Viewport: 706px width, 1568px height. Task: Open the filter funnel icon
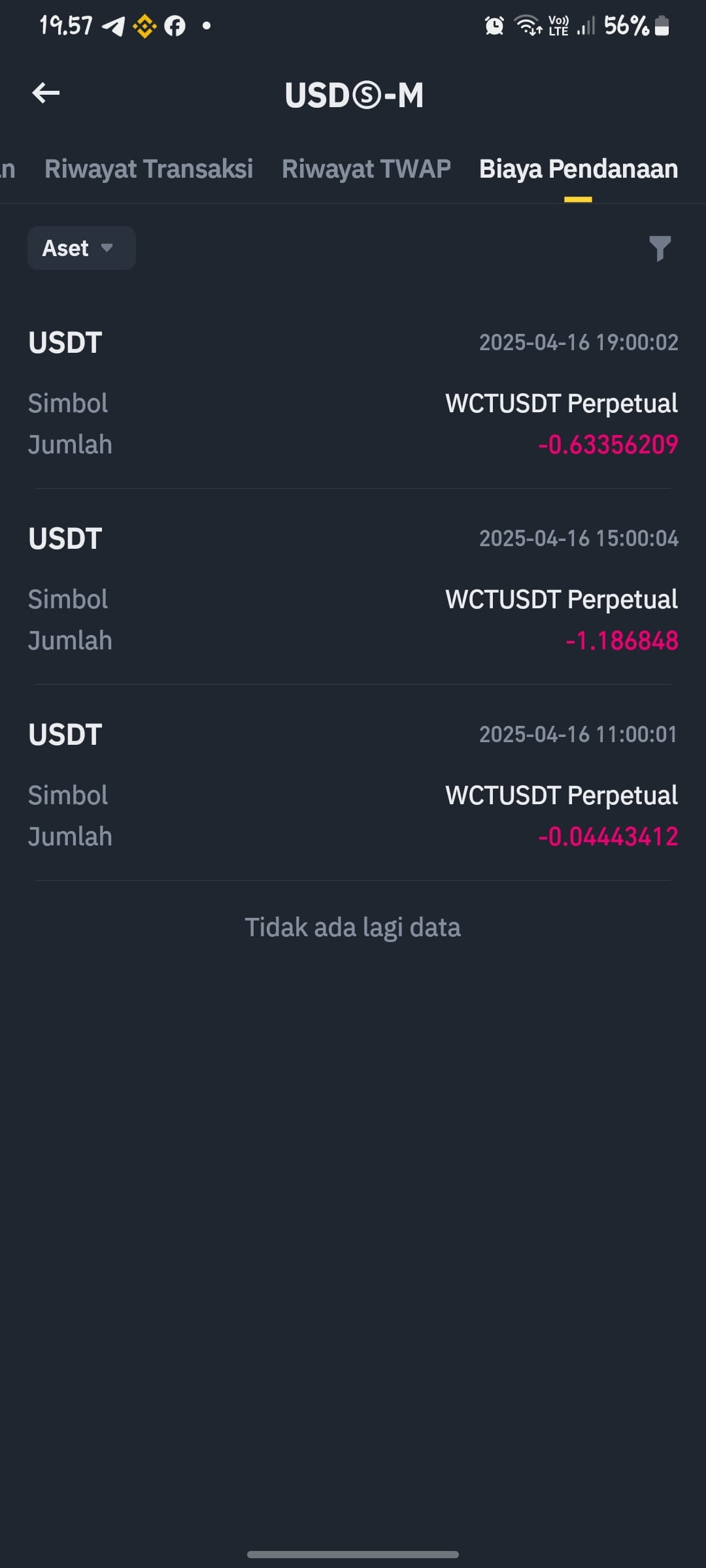tap(660, 248)
